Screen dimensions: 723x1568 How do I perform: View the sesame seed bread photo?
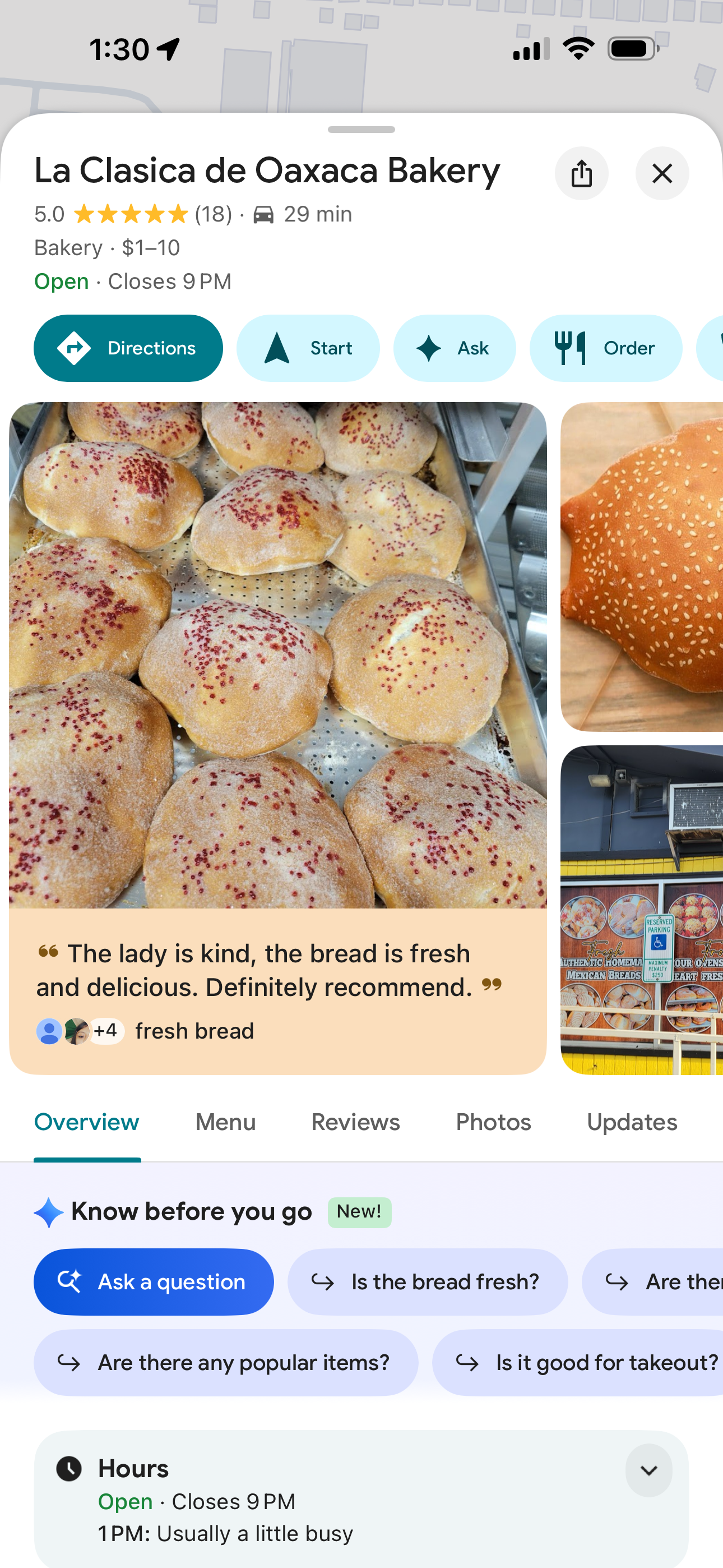(x=641, y=566)
